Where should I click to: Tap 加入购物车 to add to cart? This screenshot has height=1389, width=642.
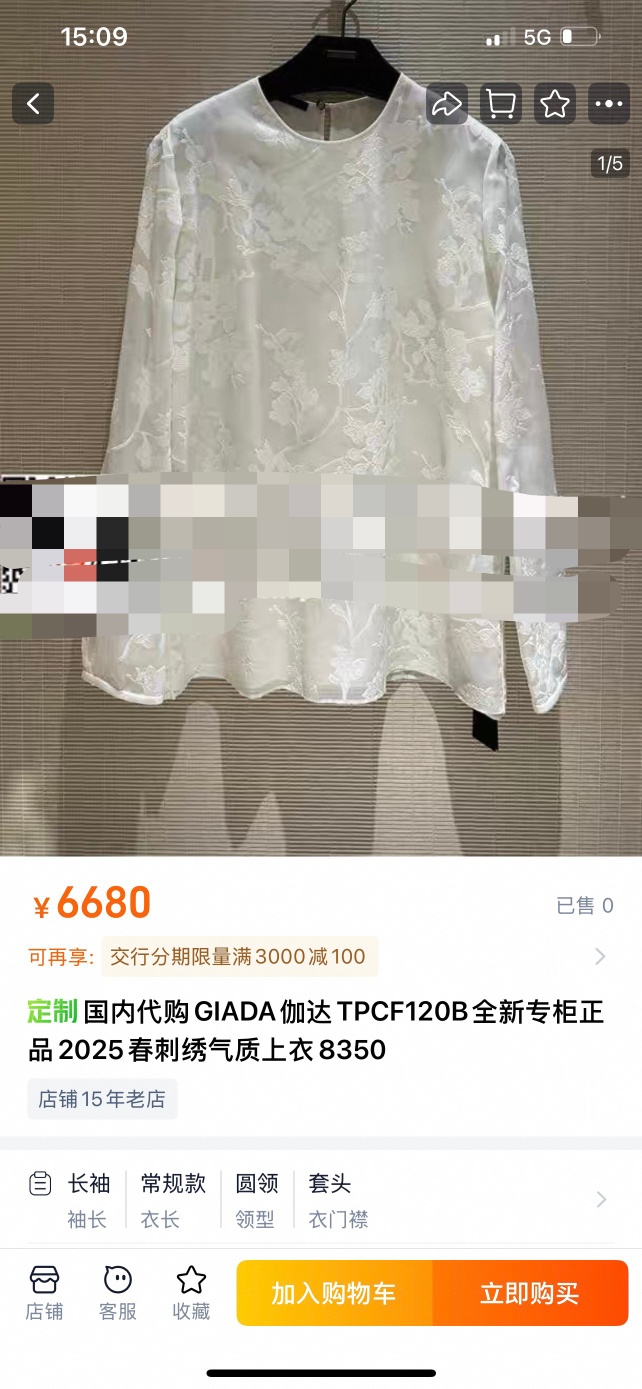click(x=334, y=1293)
